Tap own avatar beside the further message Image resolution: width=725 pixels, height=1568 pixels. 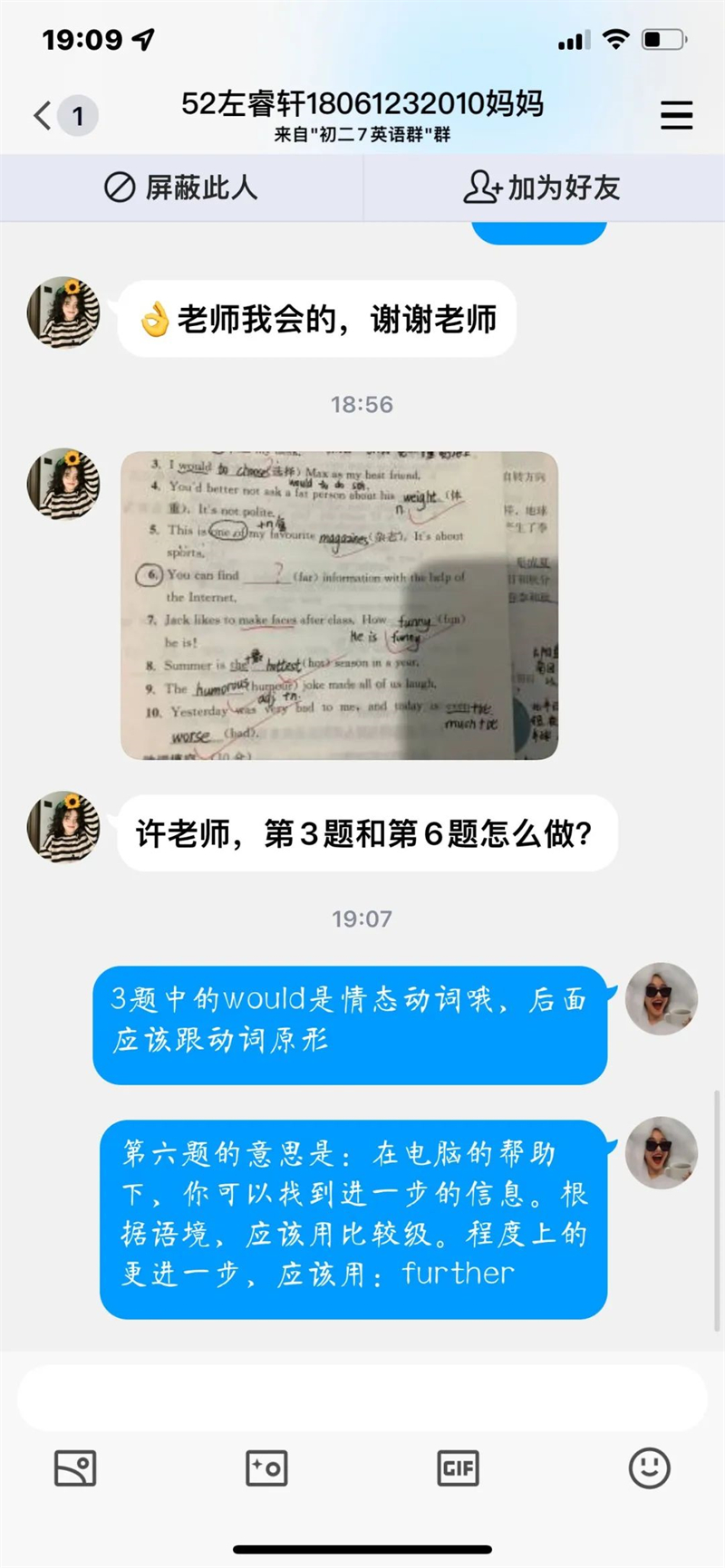[x=662, y=1152]
